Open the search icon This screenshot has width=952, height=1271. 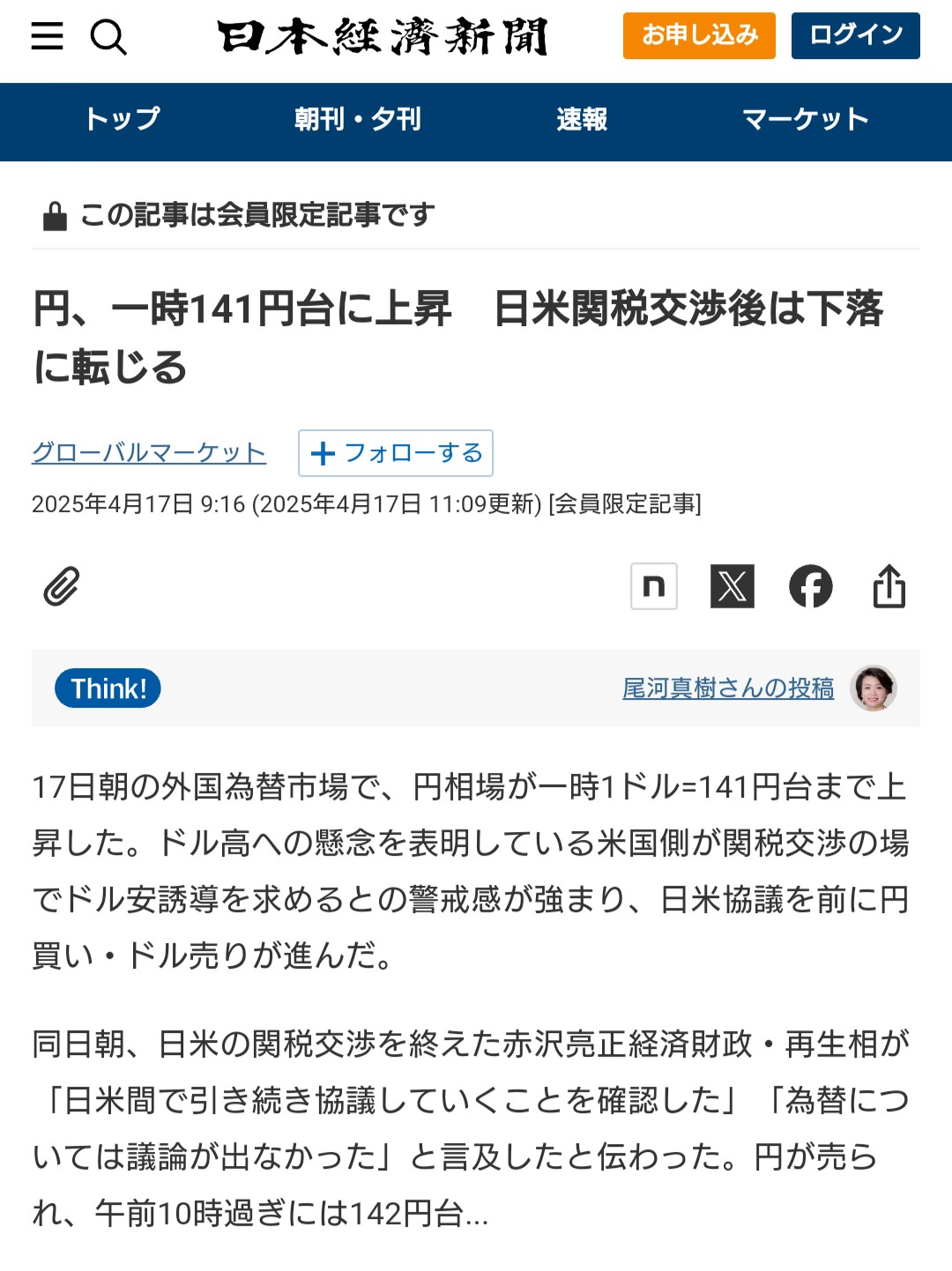click(108, 37)
